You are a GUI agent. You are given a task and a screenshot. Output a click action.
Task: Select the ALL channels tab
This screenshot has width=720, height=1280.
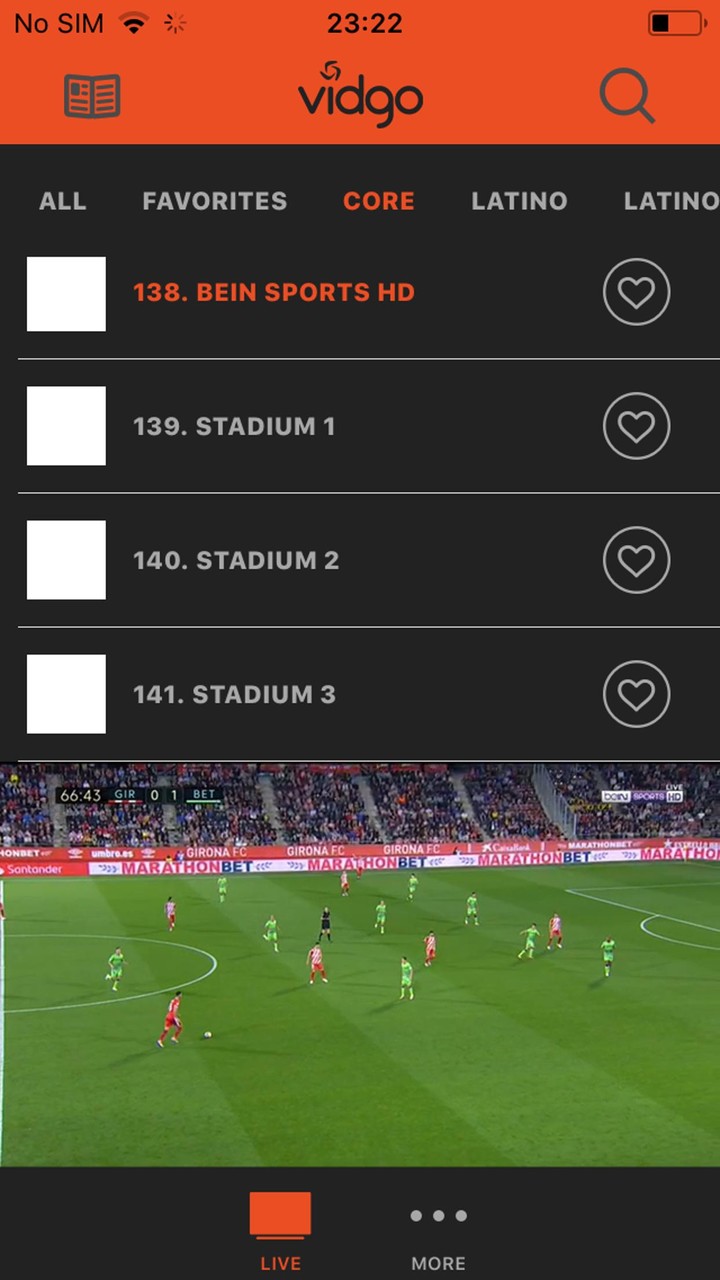[62, 200]
